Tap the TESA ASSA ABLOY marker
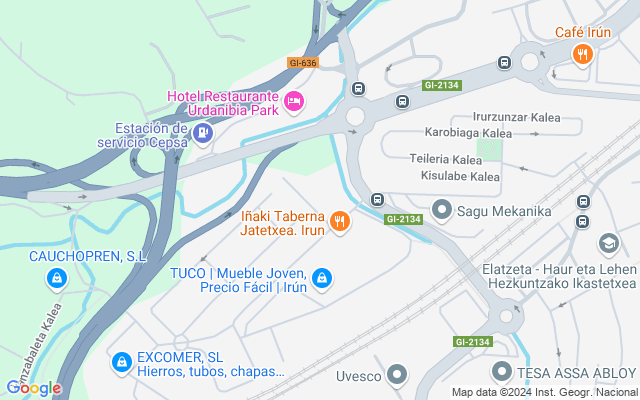The width and height of the screenshot is (640, 400). [x=502, y=372]
